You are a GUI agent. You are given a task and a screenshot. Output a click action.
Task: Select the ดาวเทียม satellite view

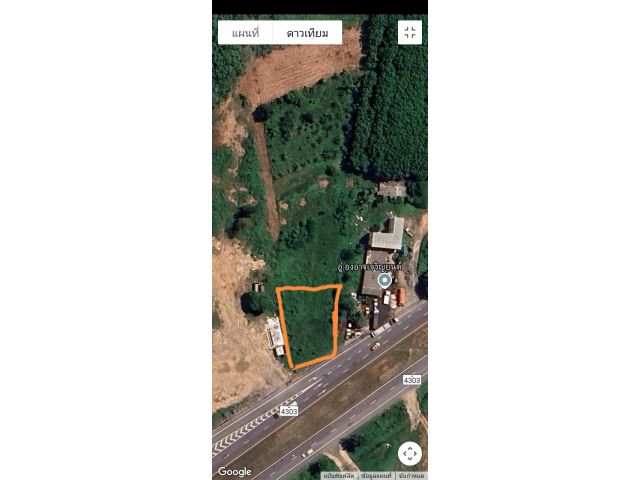coord(307,33)
